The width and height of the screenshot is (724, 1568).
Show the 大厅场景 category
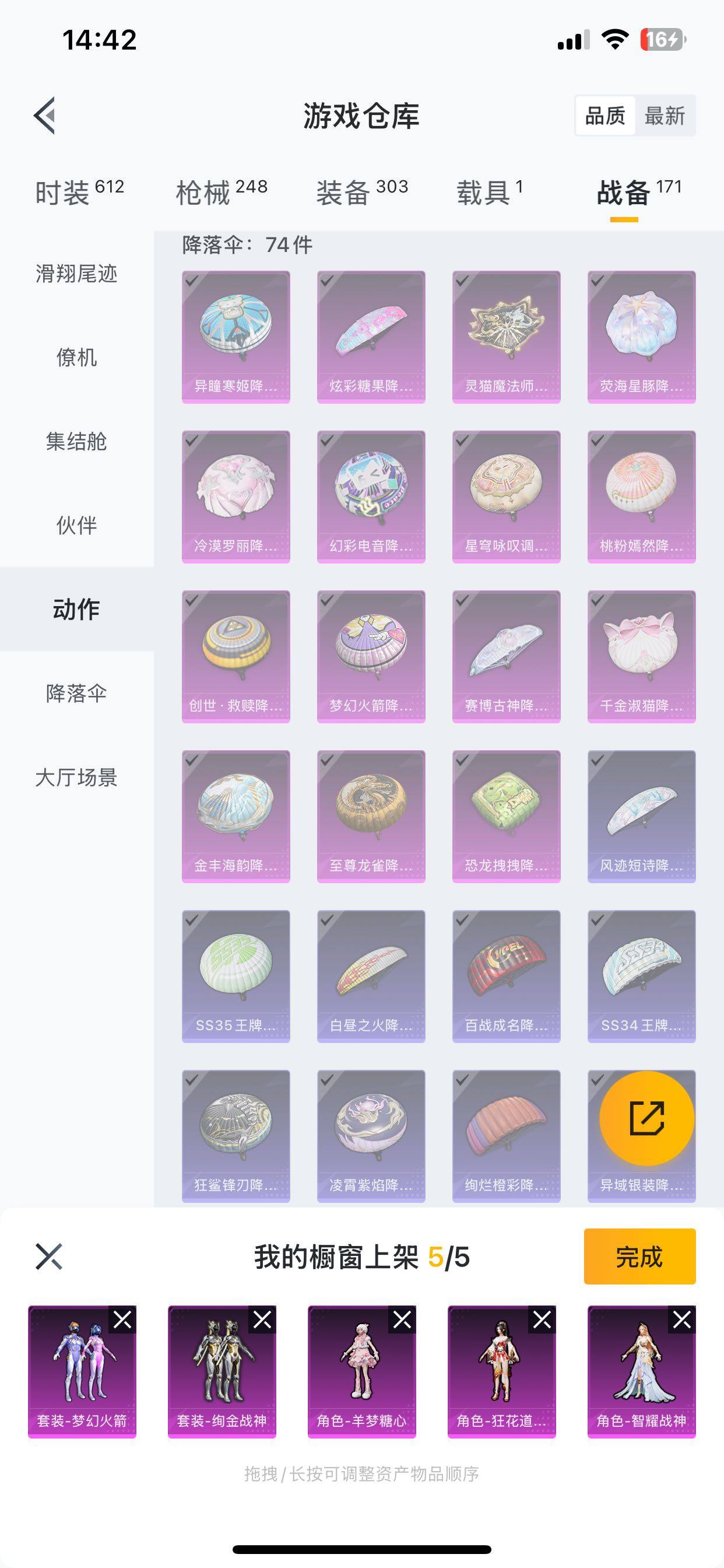77,778
